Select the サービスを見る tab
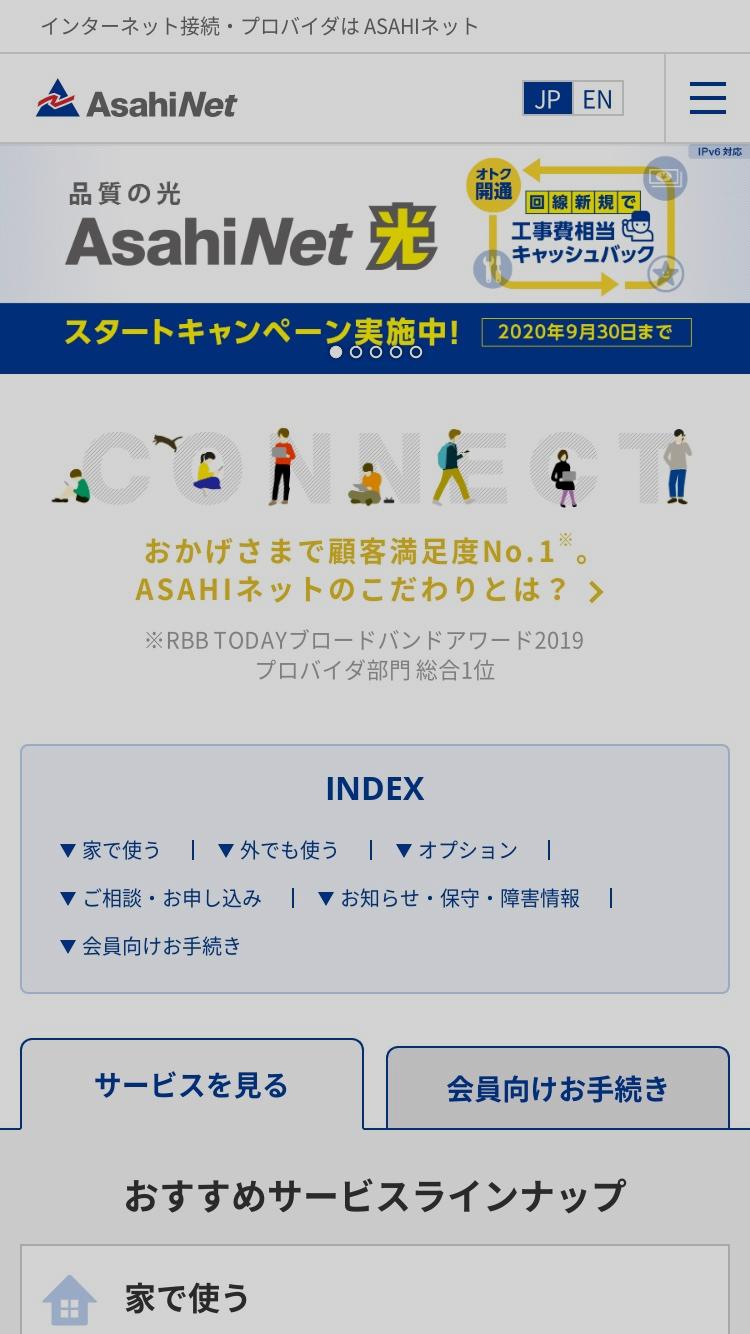This screenshot has height=1334, width=750. (192, 1085)
